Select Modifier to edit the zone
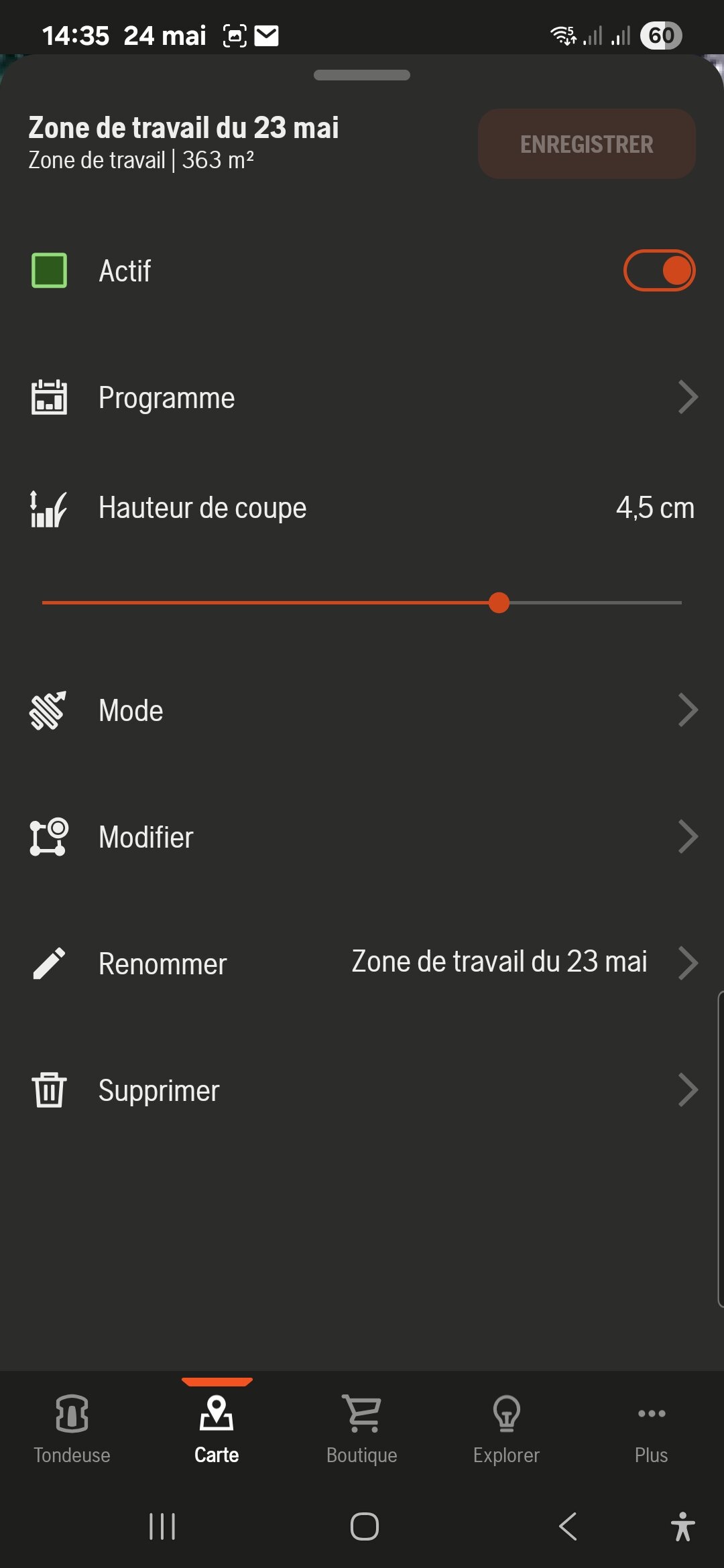This screenshot has height=1568, width=724. tap(362, 837)
